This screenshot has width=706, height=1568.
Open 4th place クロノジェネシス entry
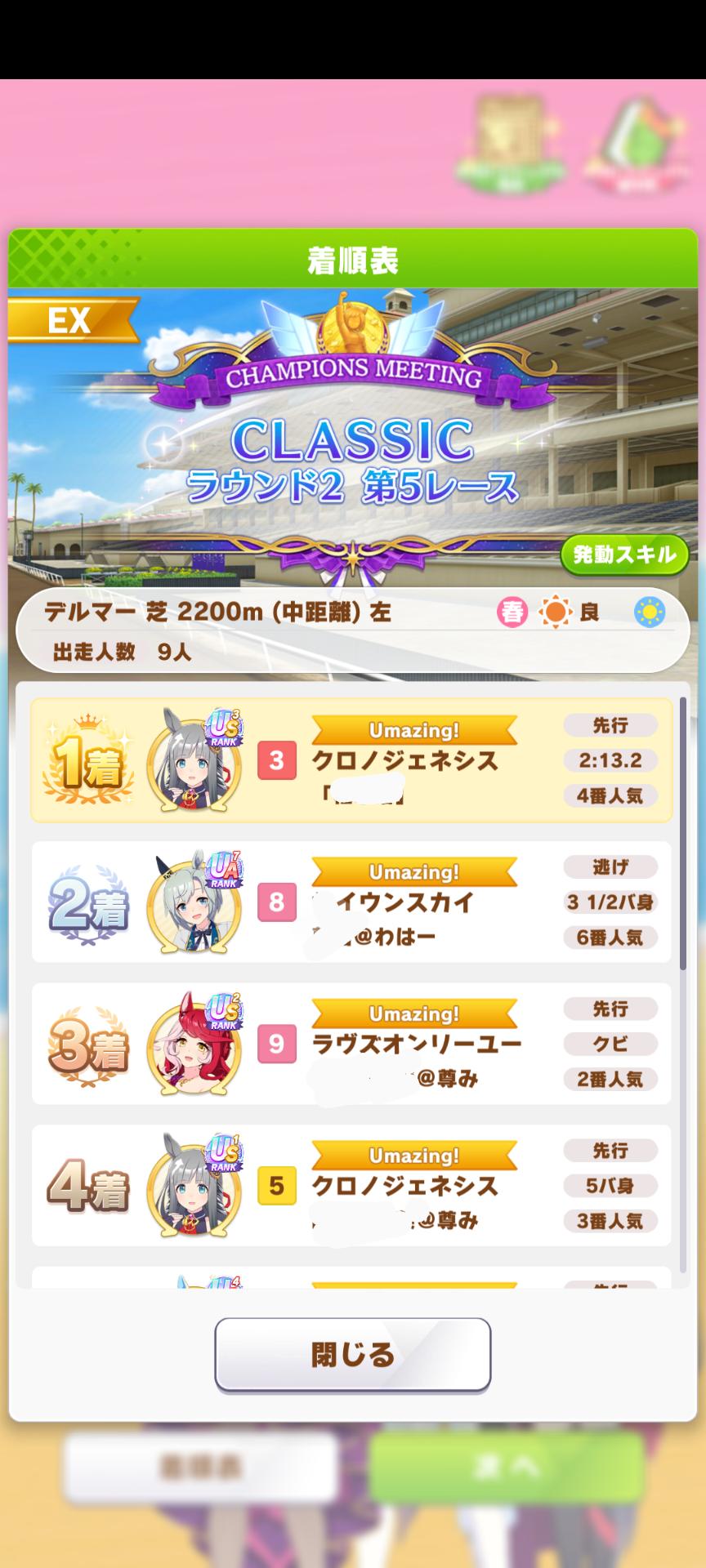click(x=351, y=1185)
